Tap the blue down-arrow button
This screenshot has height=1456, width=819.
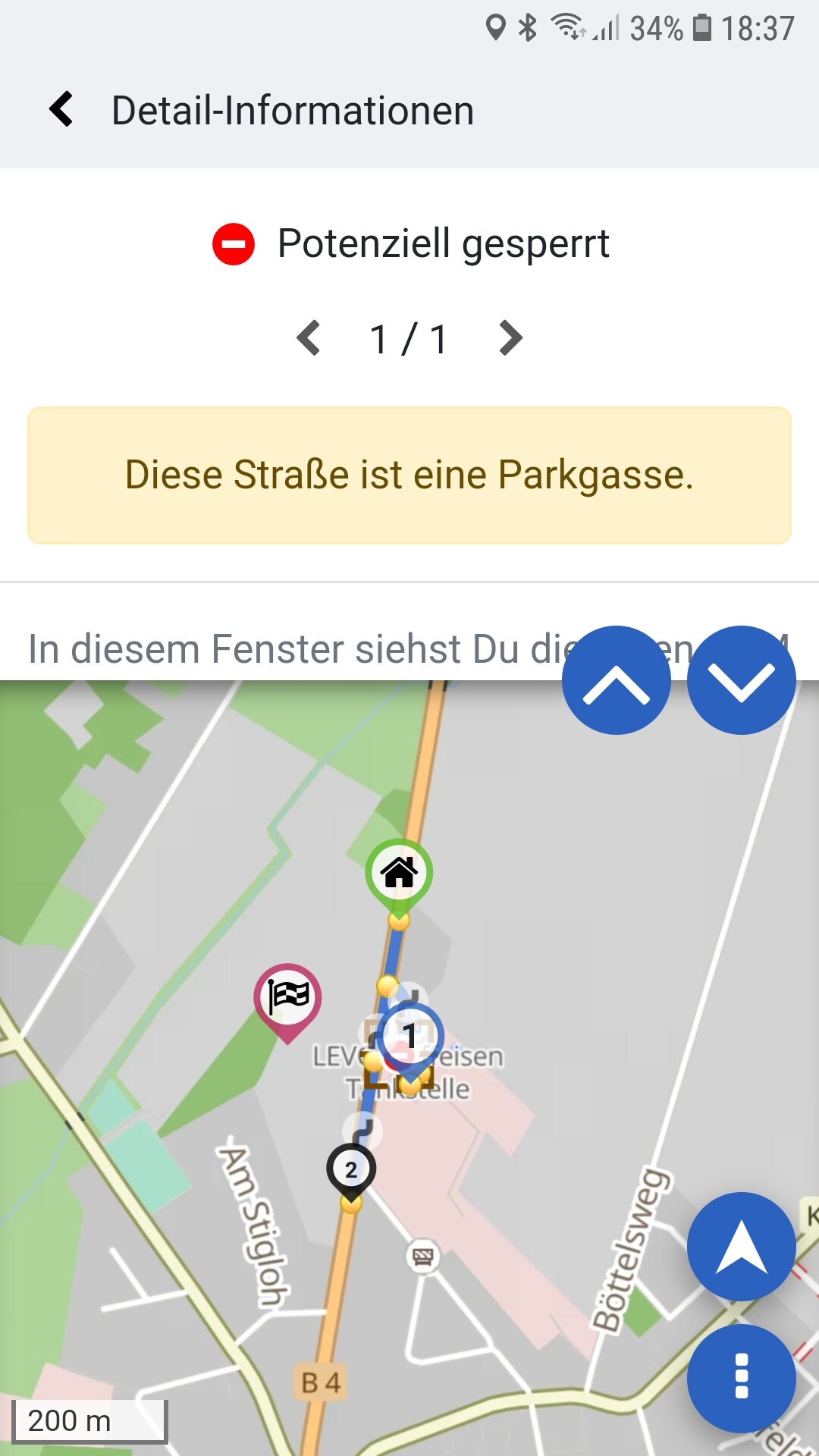pyautogui.click(x=741, y=680)
